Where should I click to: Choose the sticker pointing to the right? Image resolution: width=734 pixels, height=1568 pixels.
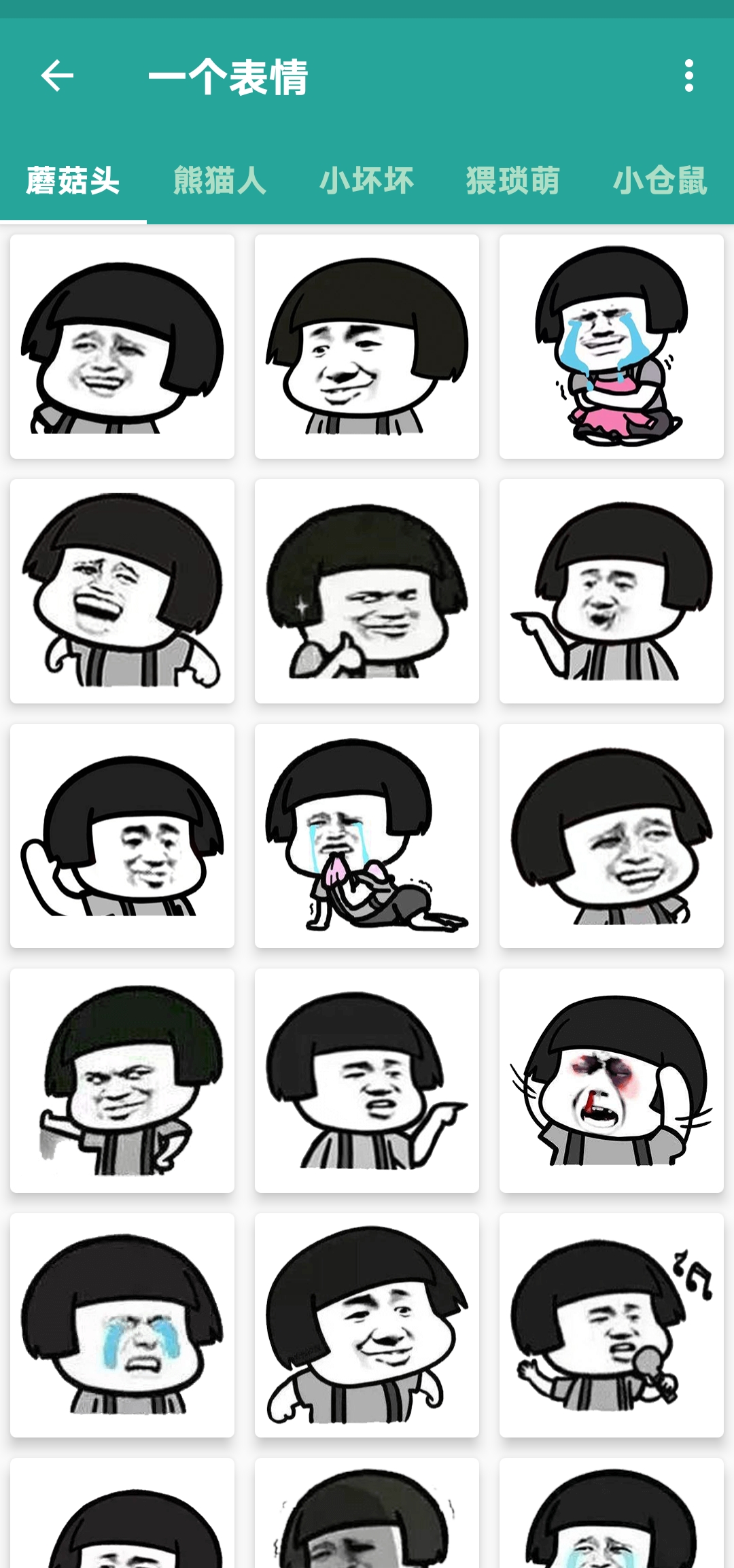366,1081
